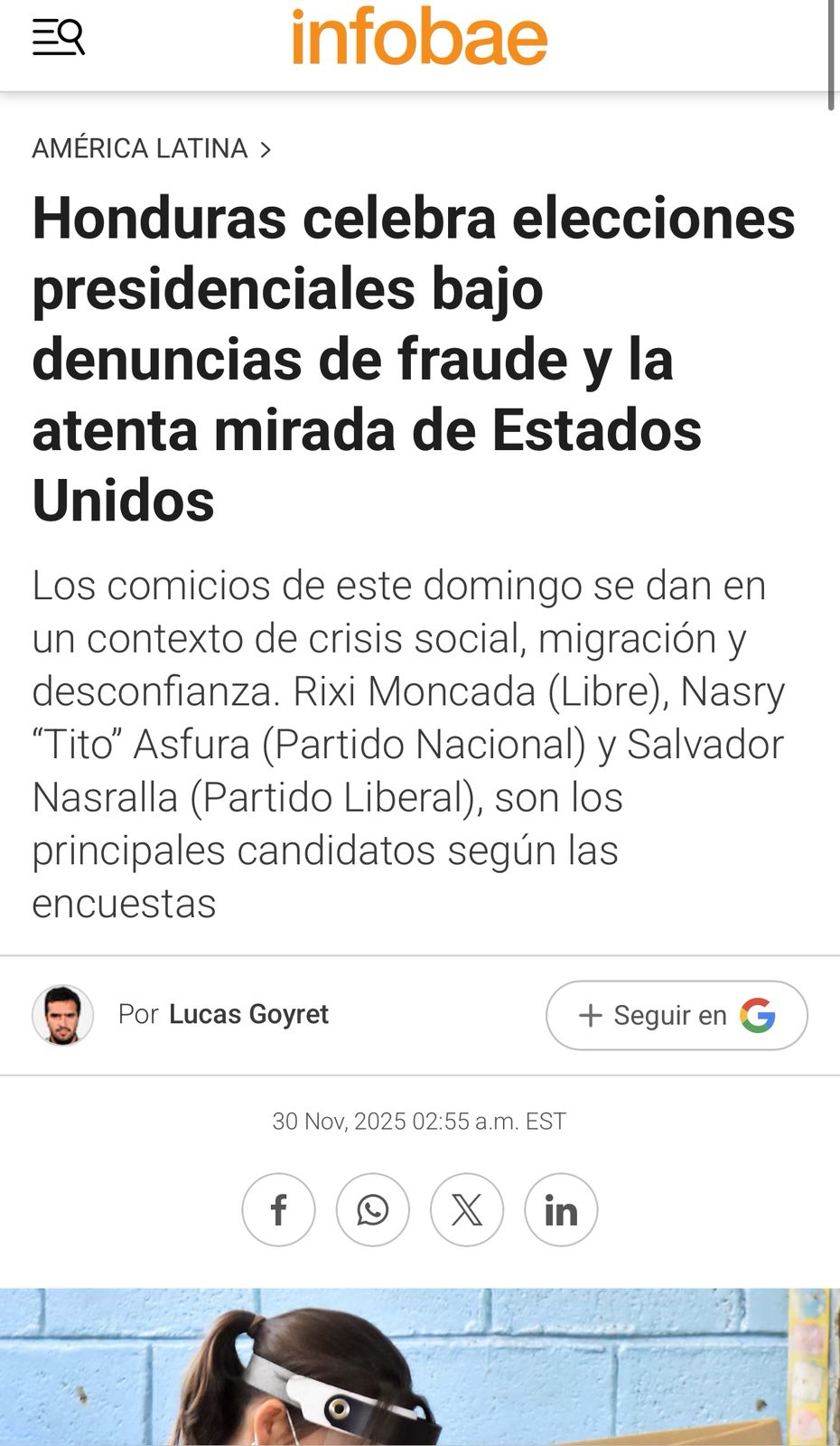
Task: Share this article via WhatsApp
Action: pos(372,1210)
